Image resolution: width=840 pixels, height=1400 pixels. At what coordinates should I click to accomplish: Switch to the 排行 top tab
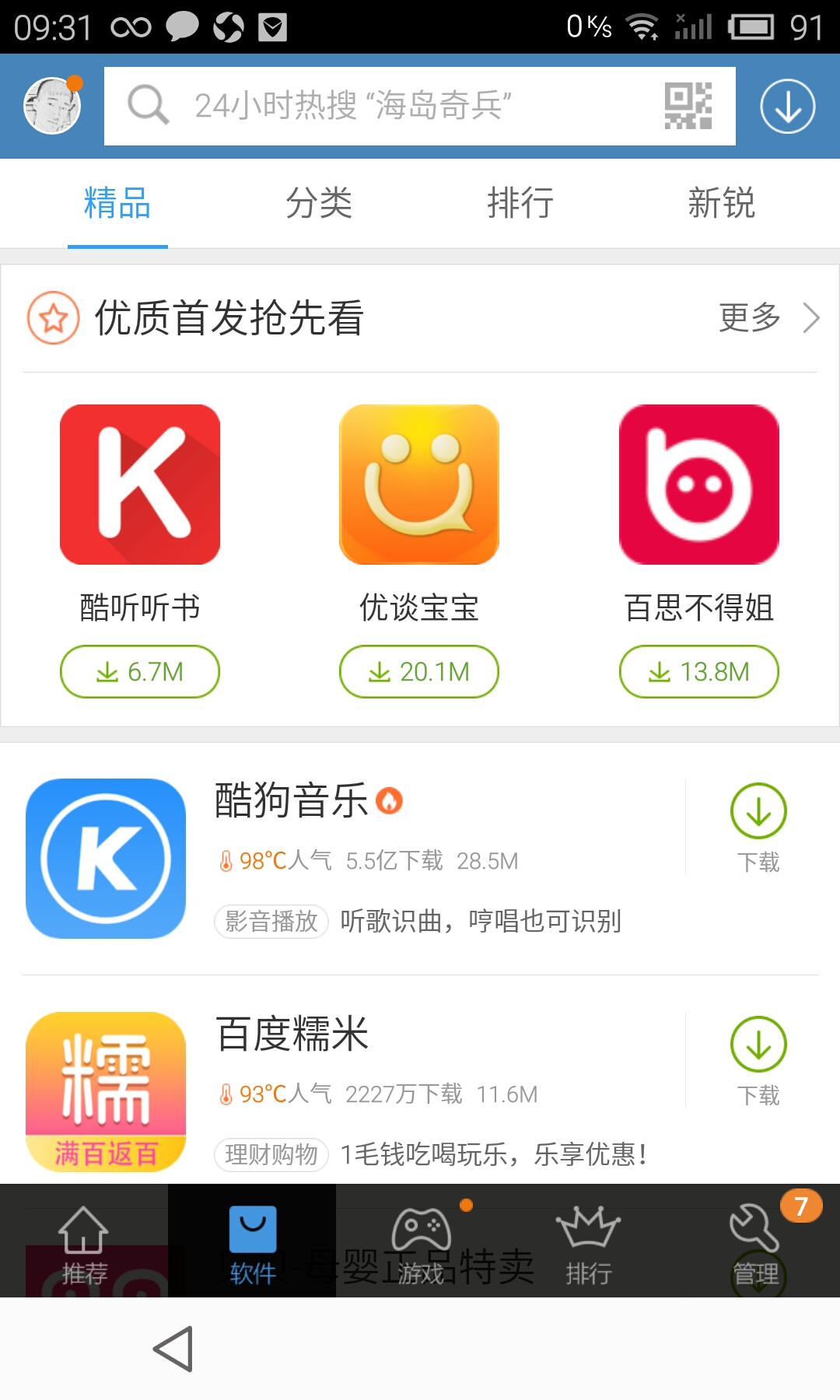click(520, 204)
